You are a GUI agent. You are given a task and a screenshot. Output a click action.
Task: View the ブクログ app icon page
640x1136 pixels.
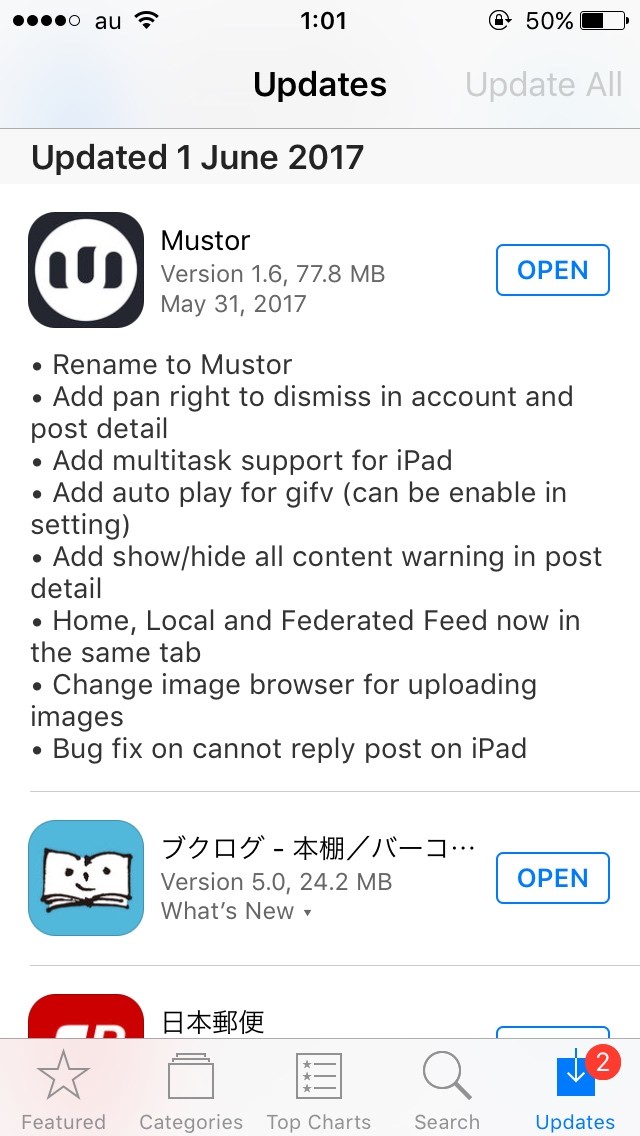point(86,877)
